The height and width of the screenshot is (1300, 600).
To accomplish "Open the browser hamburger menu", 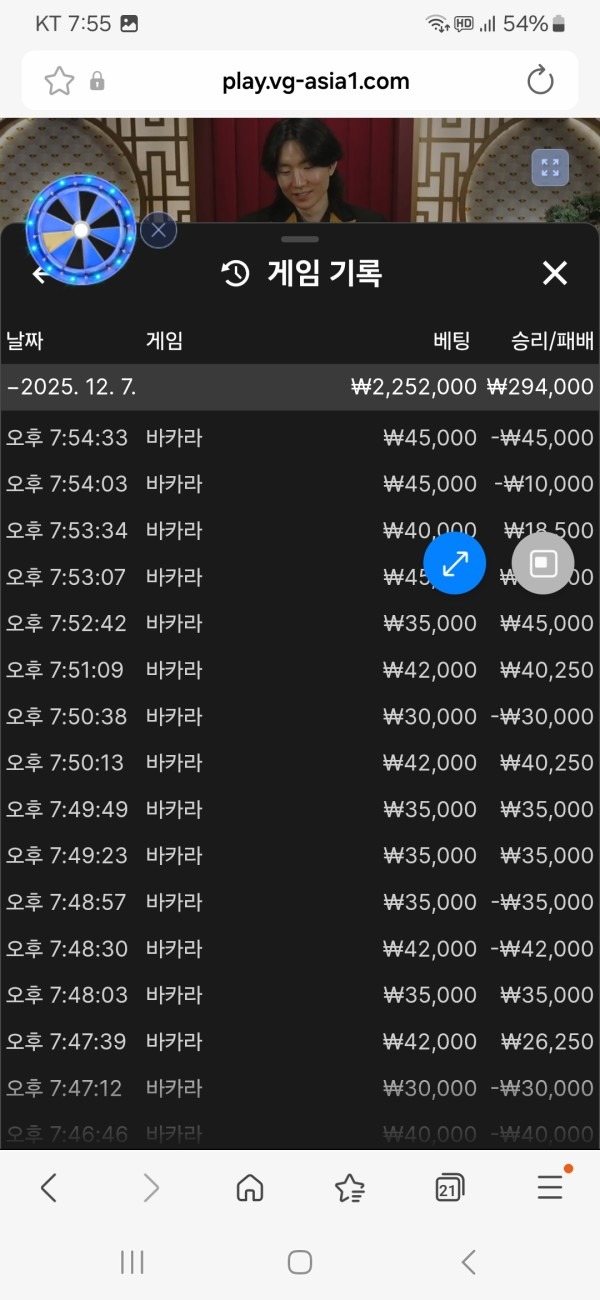I will point(550,1187).
